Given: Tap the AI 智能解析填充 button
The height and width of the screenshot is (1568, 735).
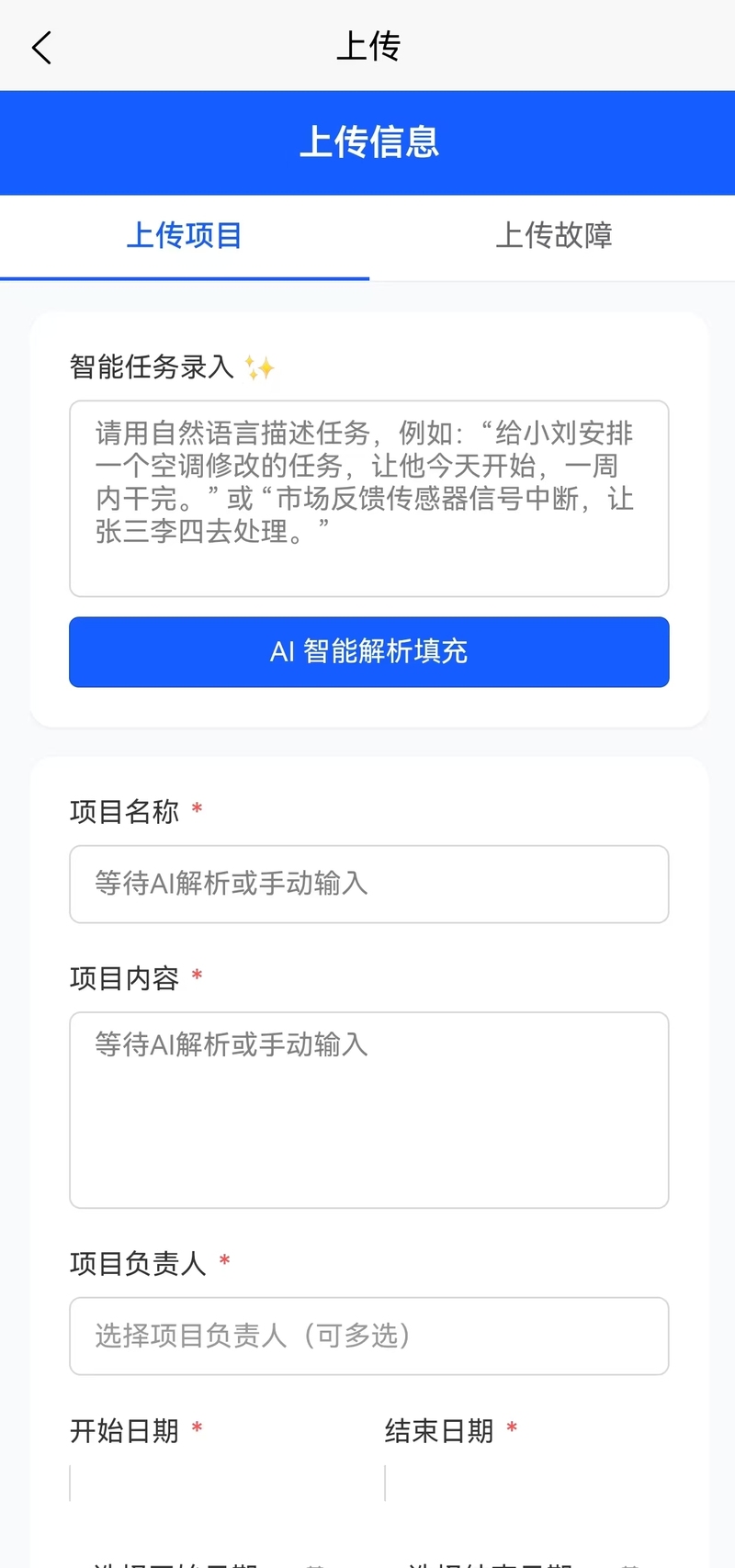Looking at the screenshot, I should pyautogui.click(x=368, y=651).
